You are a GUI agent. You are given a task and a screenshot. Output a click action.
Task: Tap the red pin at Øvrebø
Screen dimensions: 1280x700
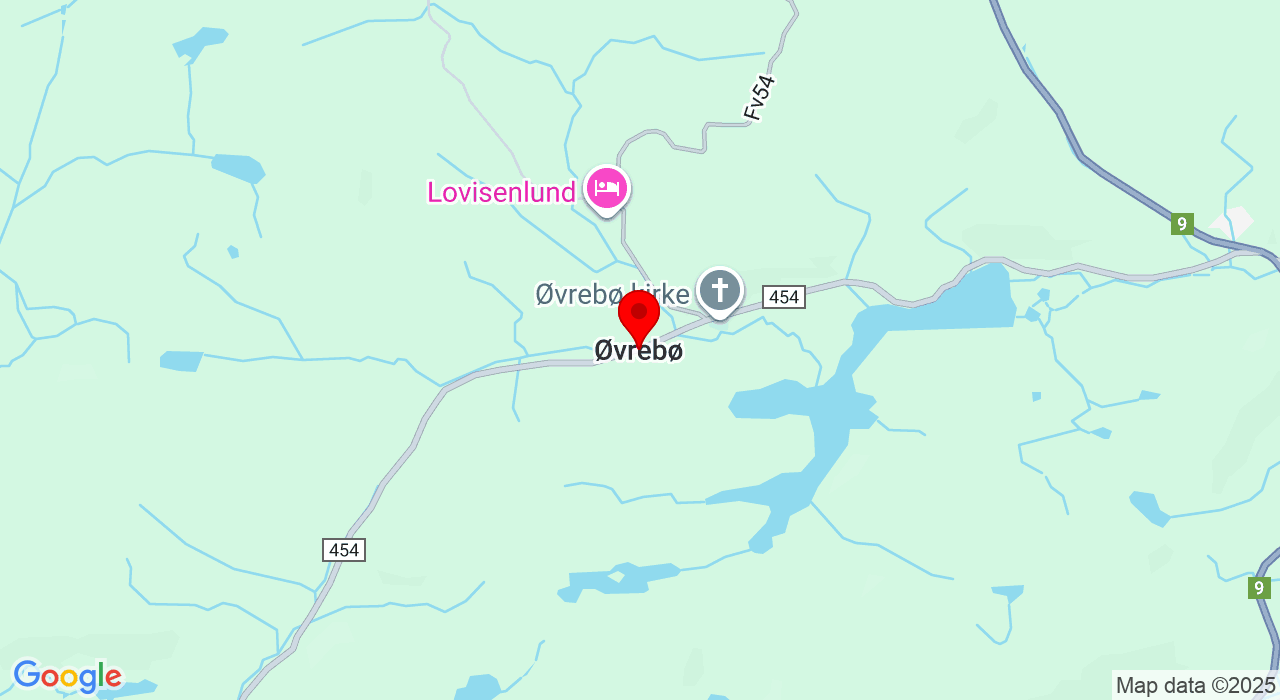pos(639,316)
